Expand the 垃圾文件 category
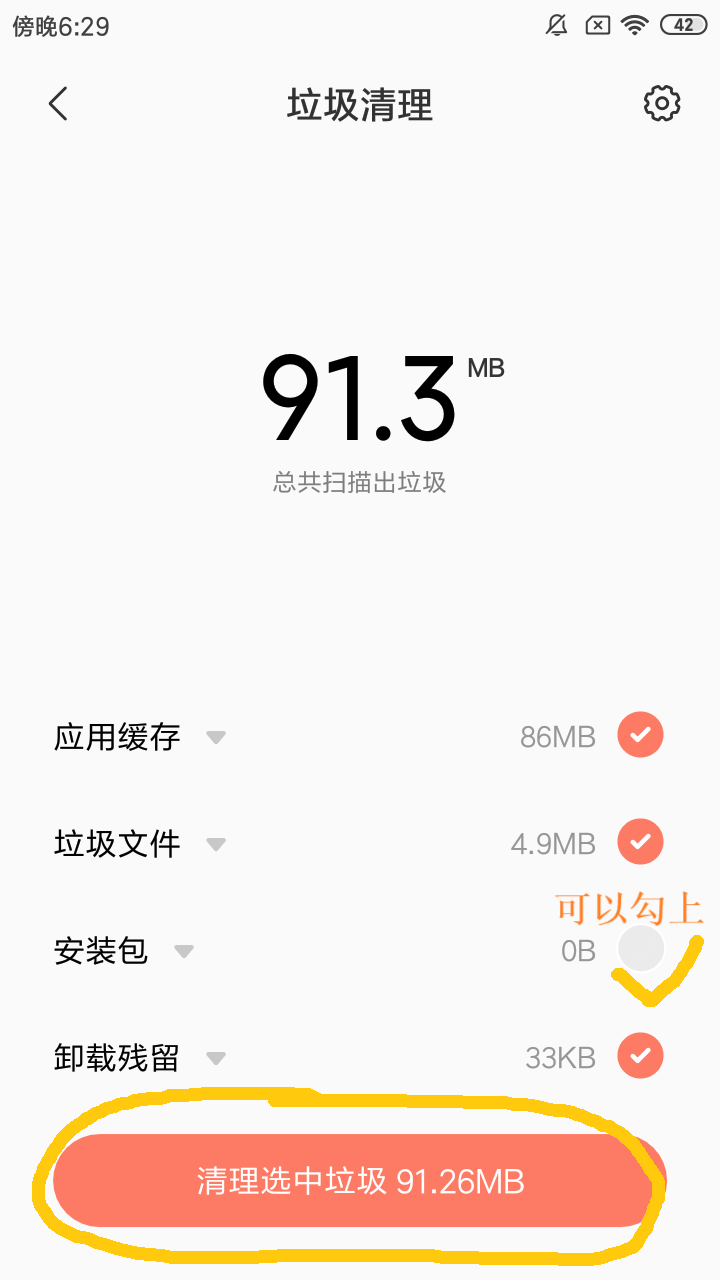Screen dimensions: 720x1280 pyautogui.click(x=216, y=844)
